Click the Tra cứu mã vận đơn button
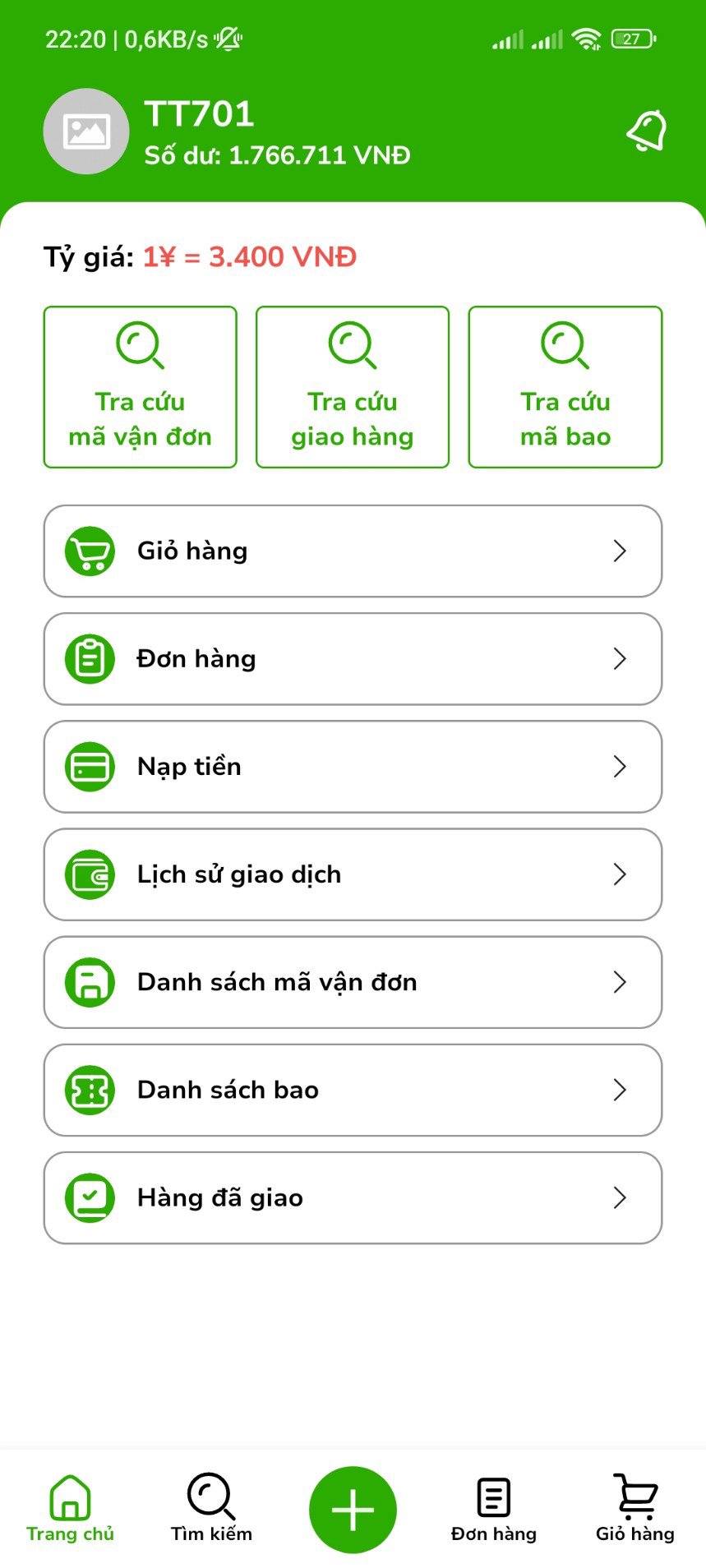The width and height of the screenshot is (706, 1568). (140, 386)
